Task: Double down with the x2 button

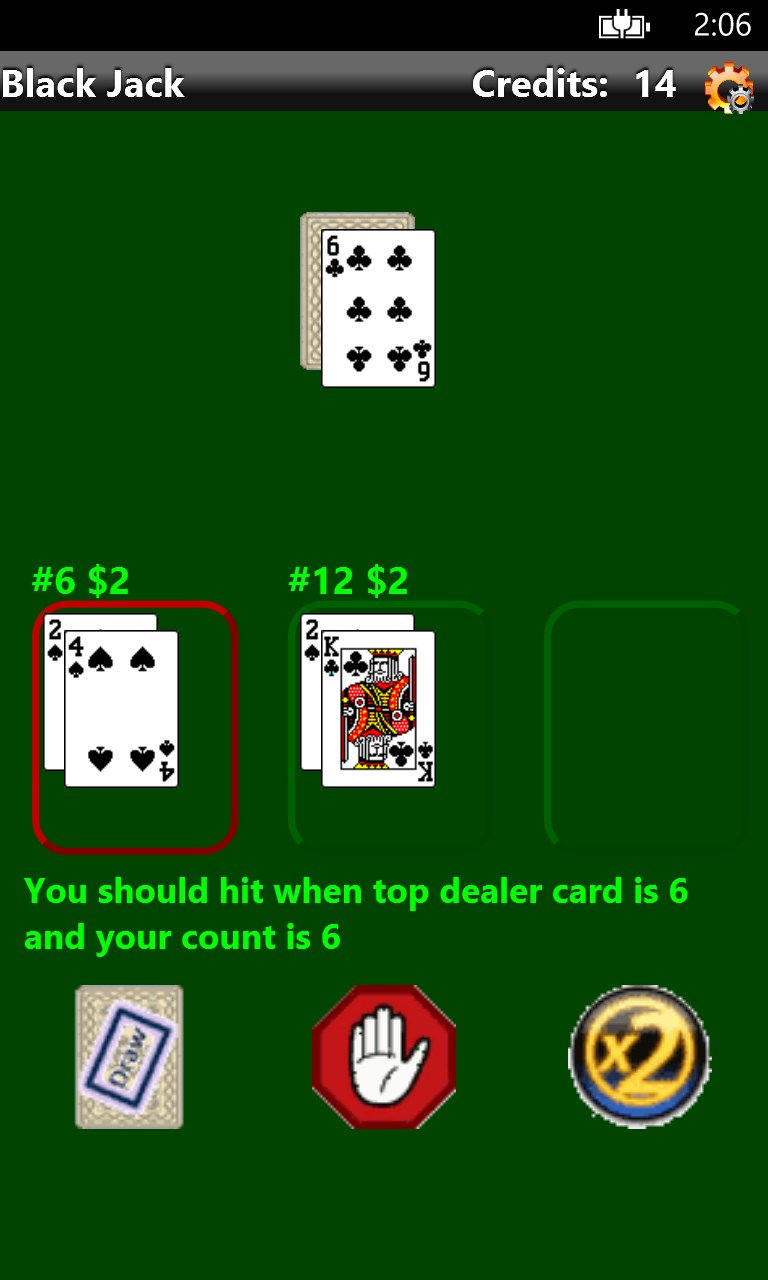Action: (x=639, y=1057)
